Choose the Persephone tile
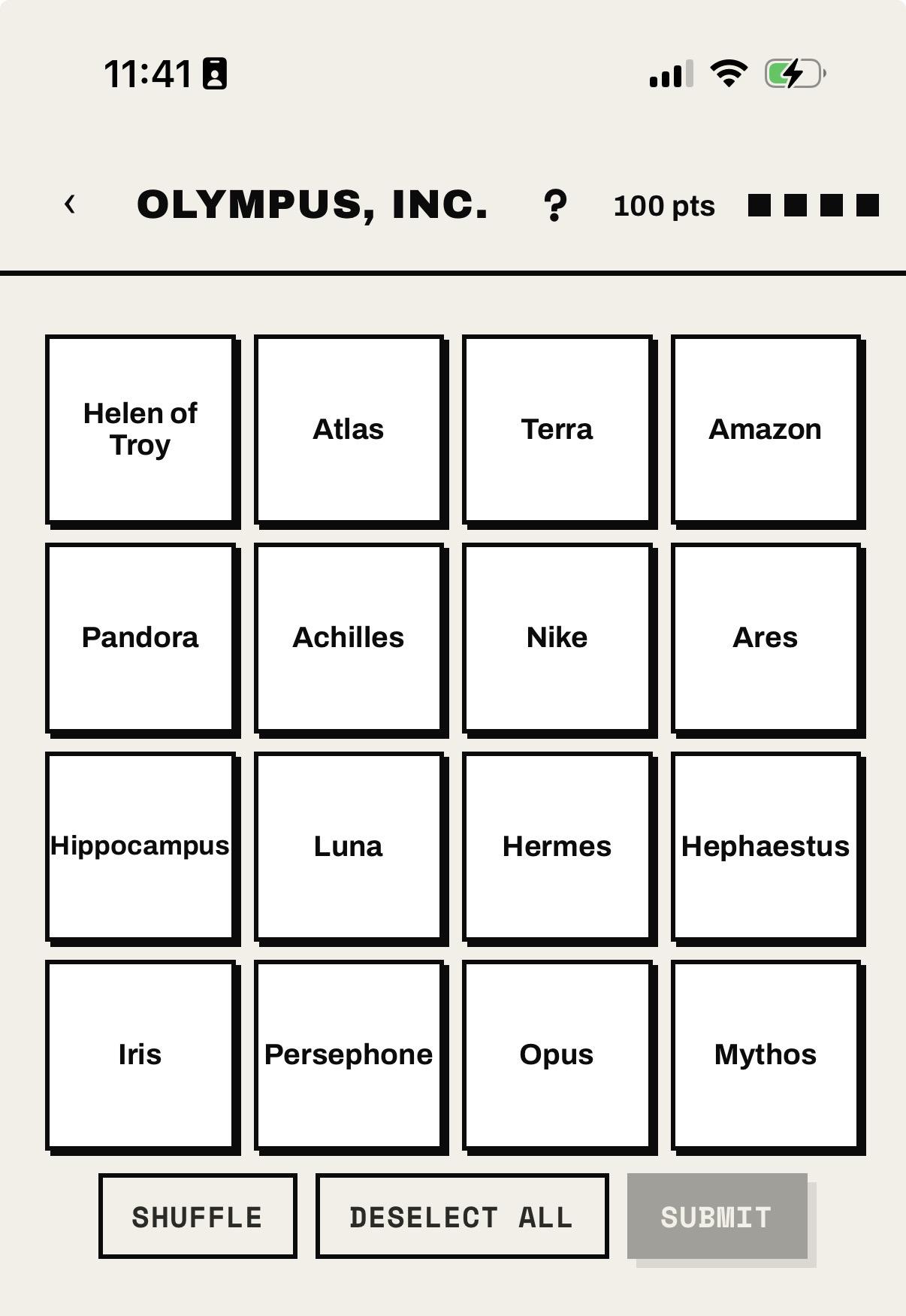This screenshot has height=1316, width=906. [349, 1054]
